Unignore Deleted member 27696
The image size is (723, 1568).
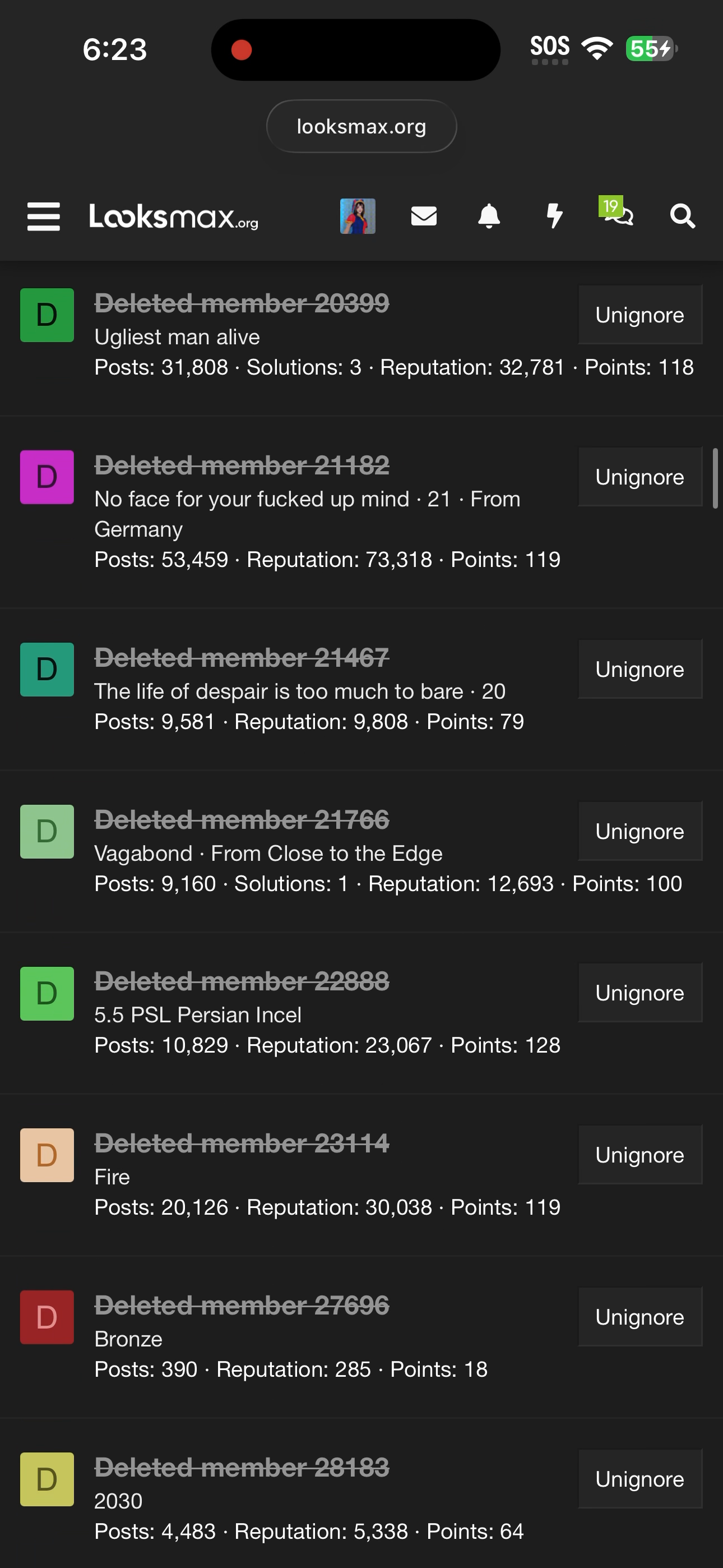639,1317
